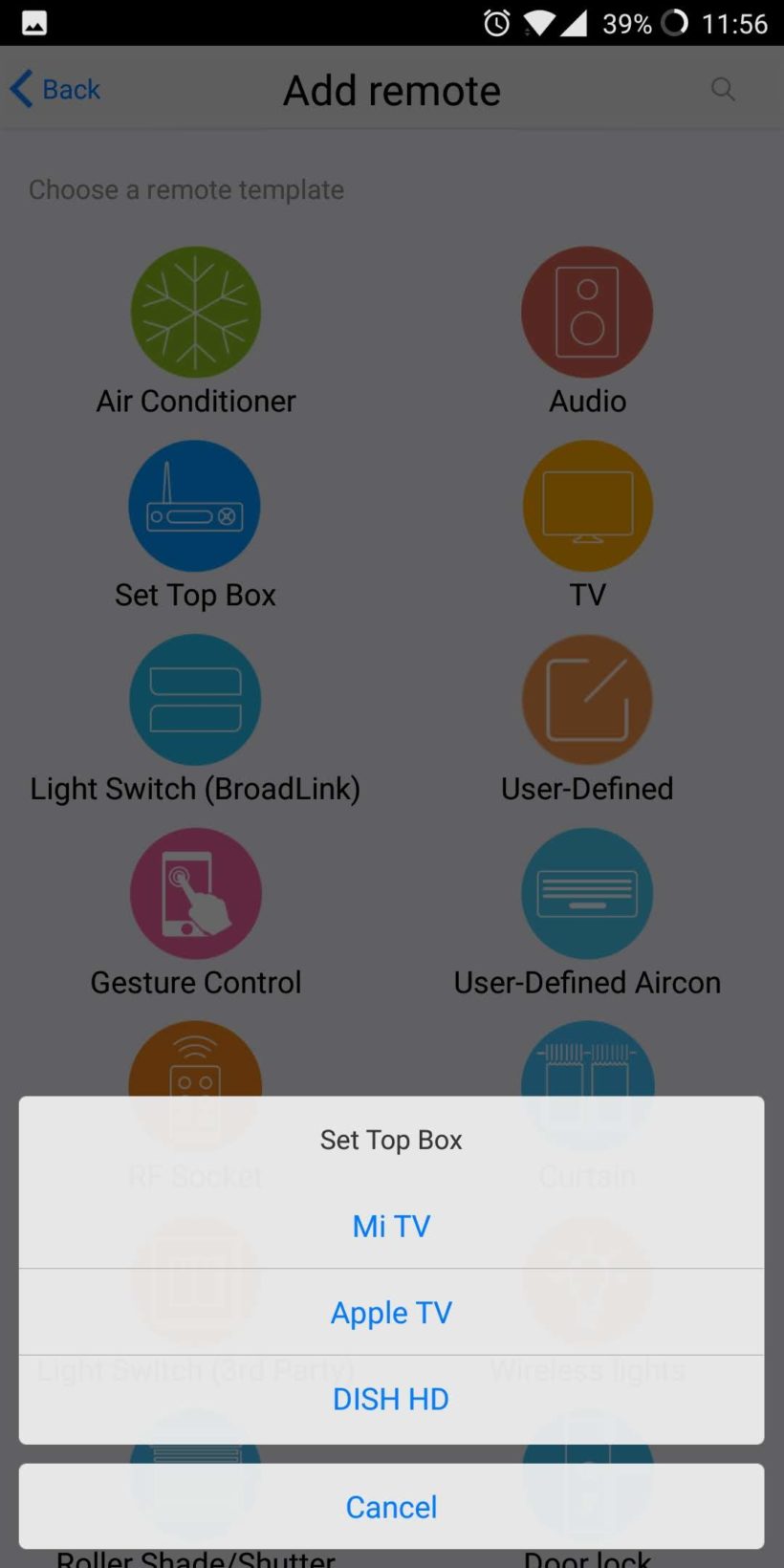Cancel the Set Top Box sheet

pyautogui.click(x=391, y=1507)
